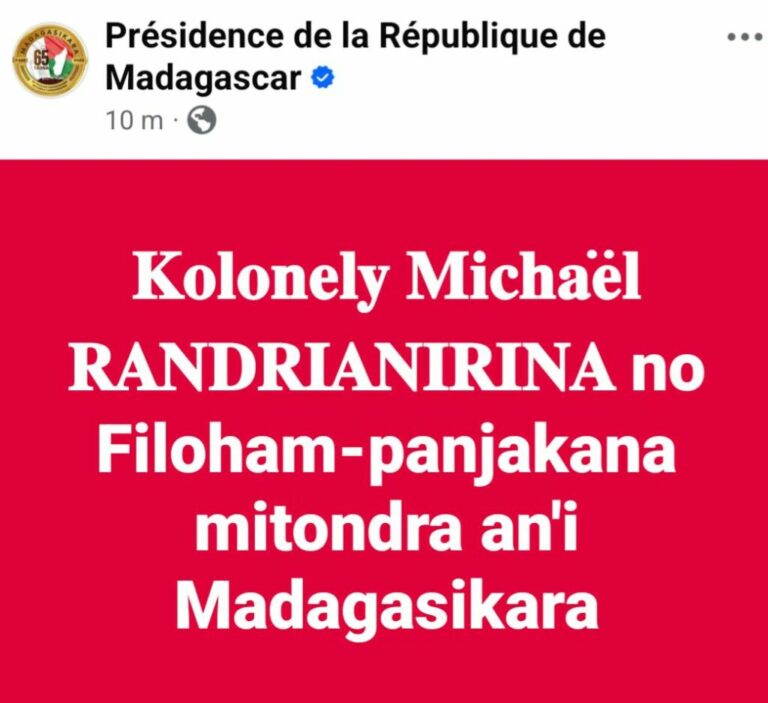Tap the page's profile picture
The image size is (768, 703).
pos(49,60)
